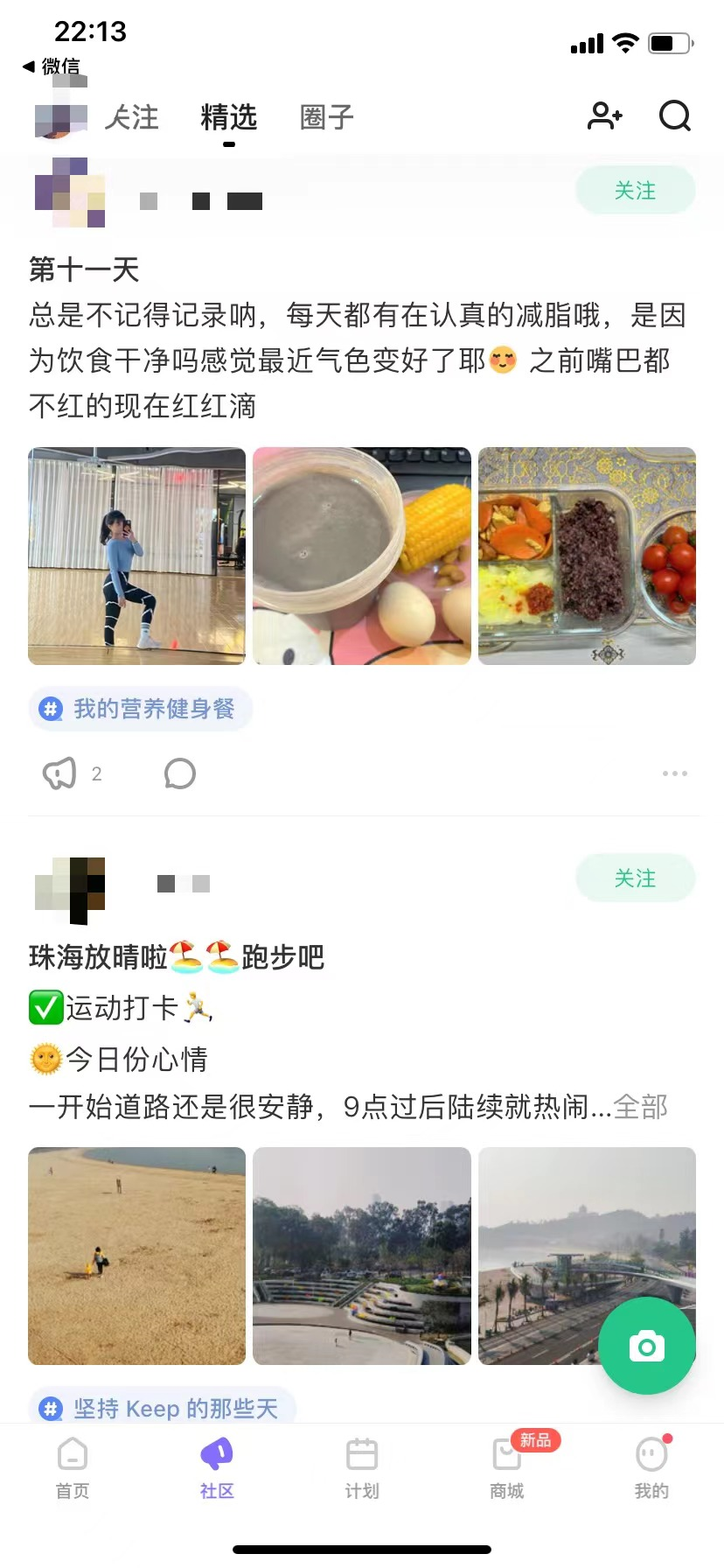The image size is (724, 1568).
Task: Tap the green camera button
Action: [x=646, y=1346]
